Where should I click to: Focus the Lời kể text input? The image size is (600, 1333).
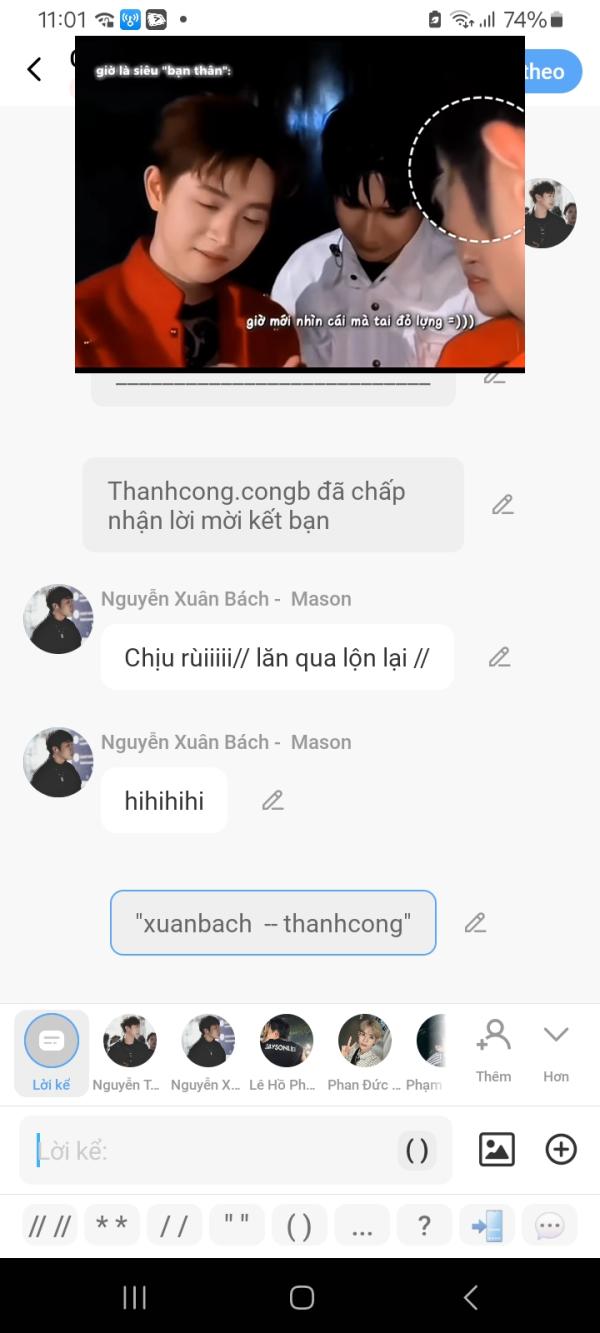pos(210,1151)
